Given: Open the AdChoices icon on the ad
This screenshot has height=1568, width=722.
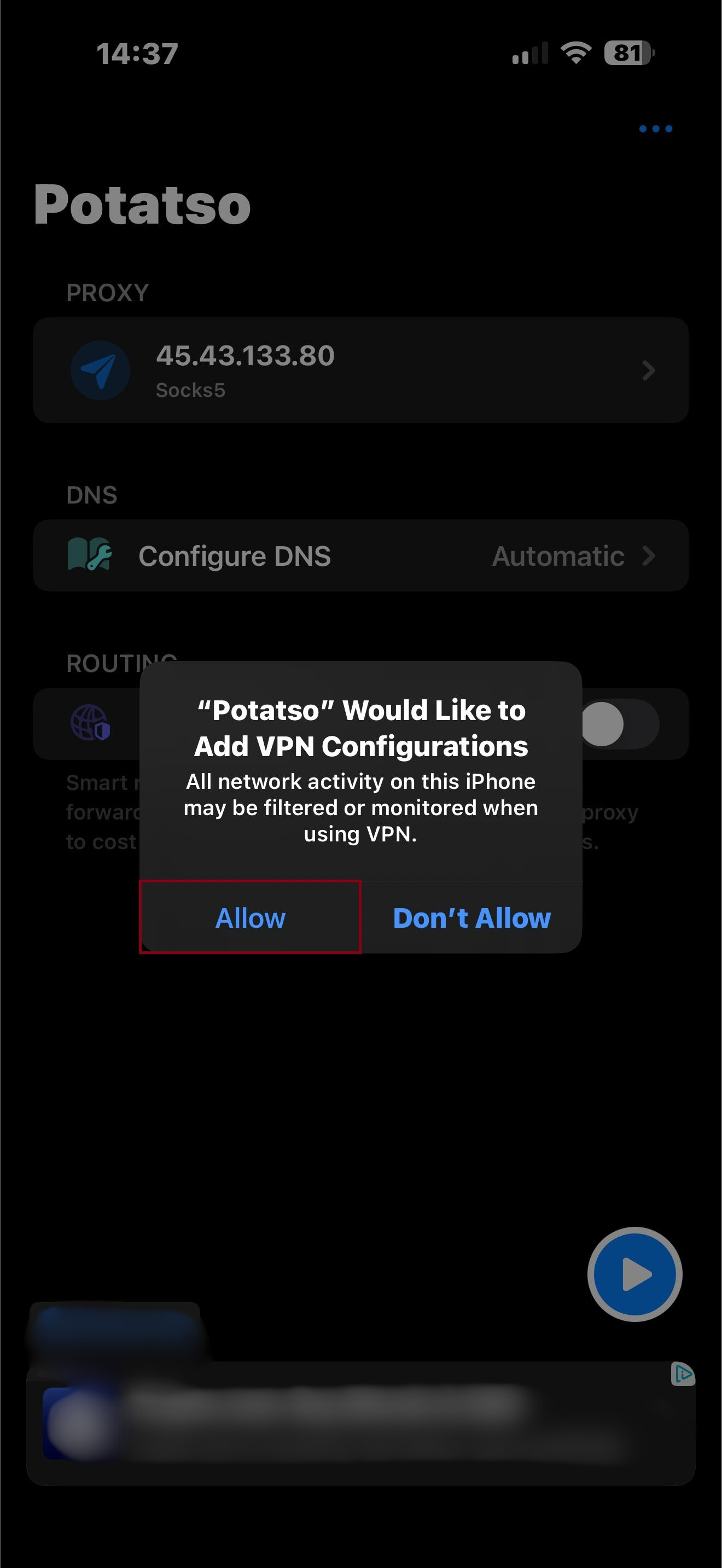Looking at the screenshot, I should click(683, 1374).
